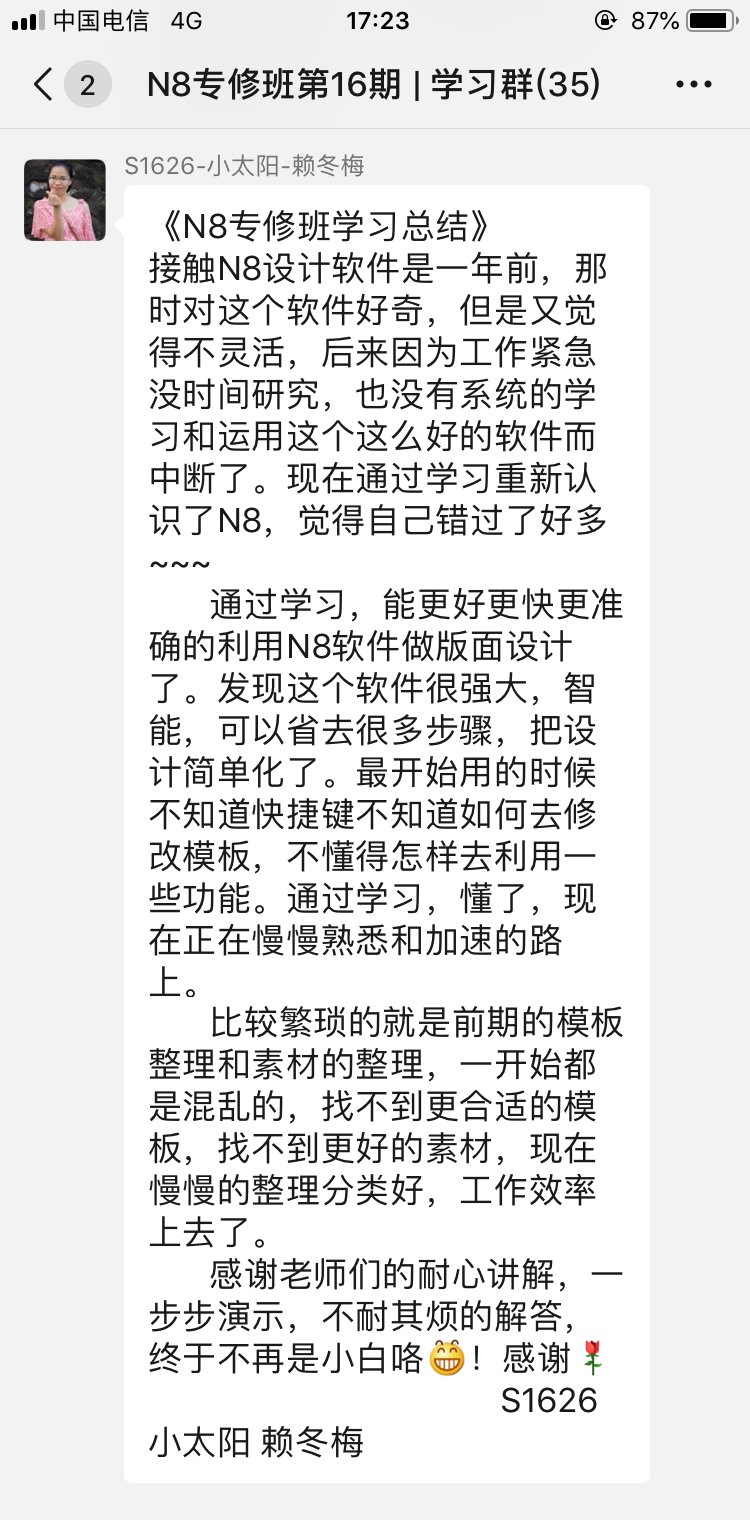Go back to the chat list
The height and width of the screenshot is (1520, 750).
(43, 85)
